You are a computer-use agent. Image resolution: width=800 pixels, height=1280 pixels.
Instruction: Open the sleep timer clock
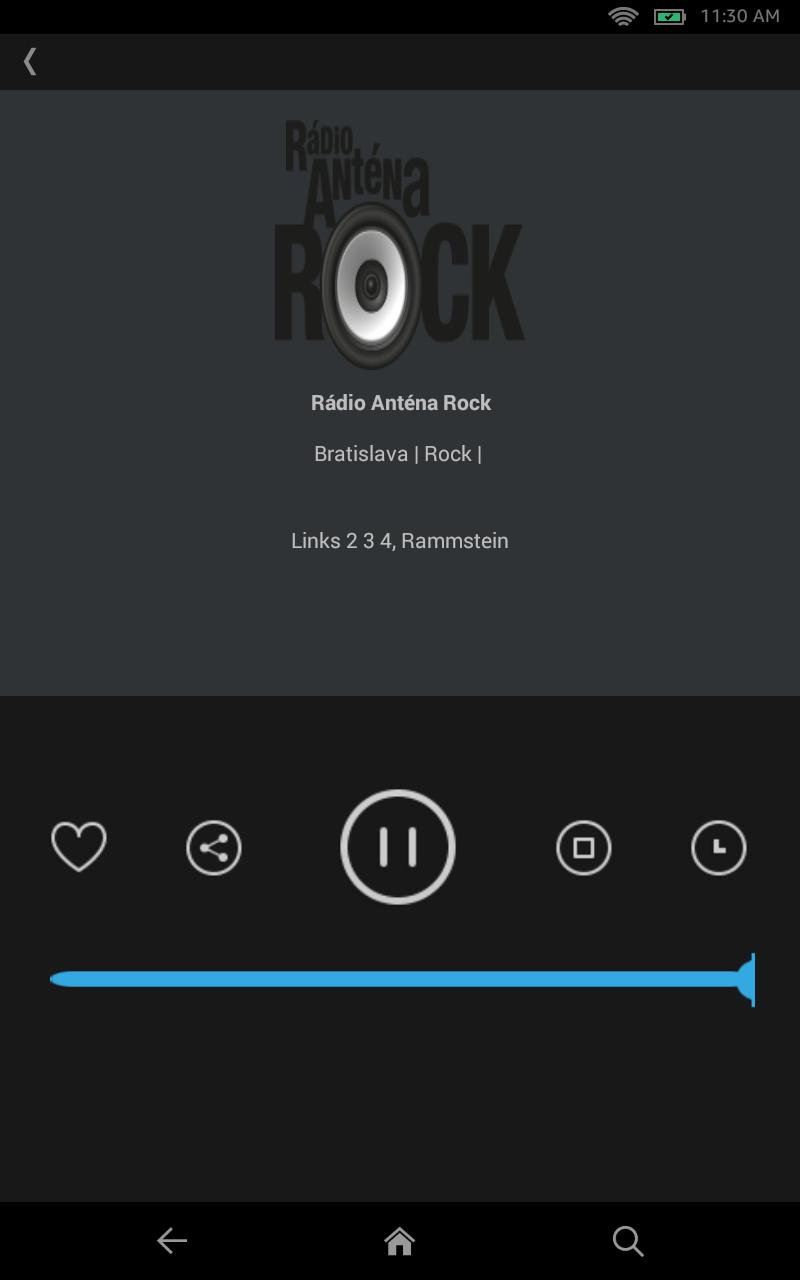pos(718,848)
